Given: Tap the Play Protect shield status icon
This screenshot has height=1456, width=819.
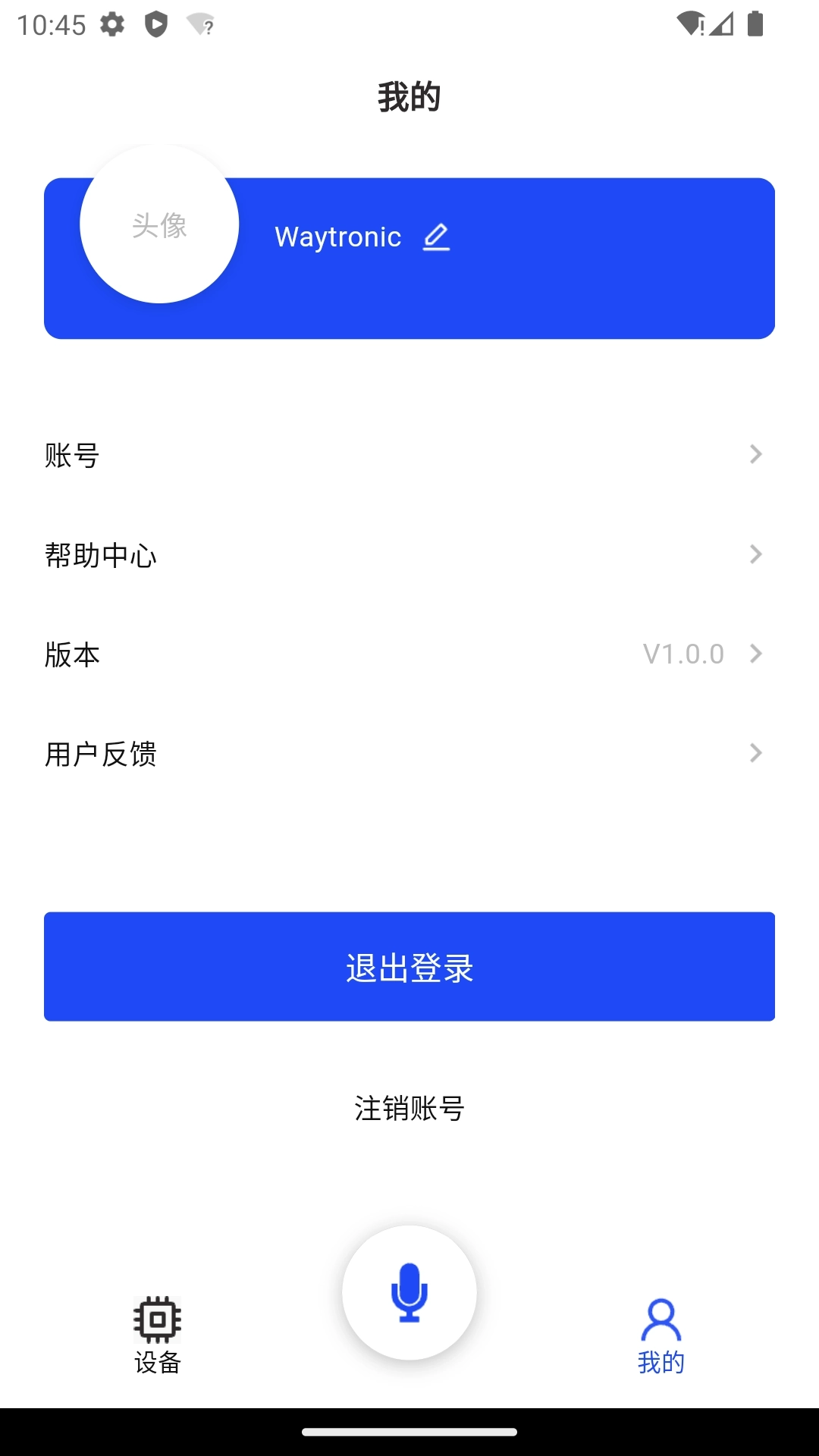Looking at the screenshot, I should (157, 24).
